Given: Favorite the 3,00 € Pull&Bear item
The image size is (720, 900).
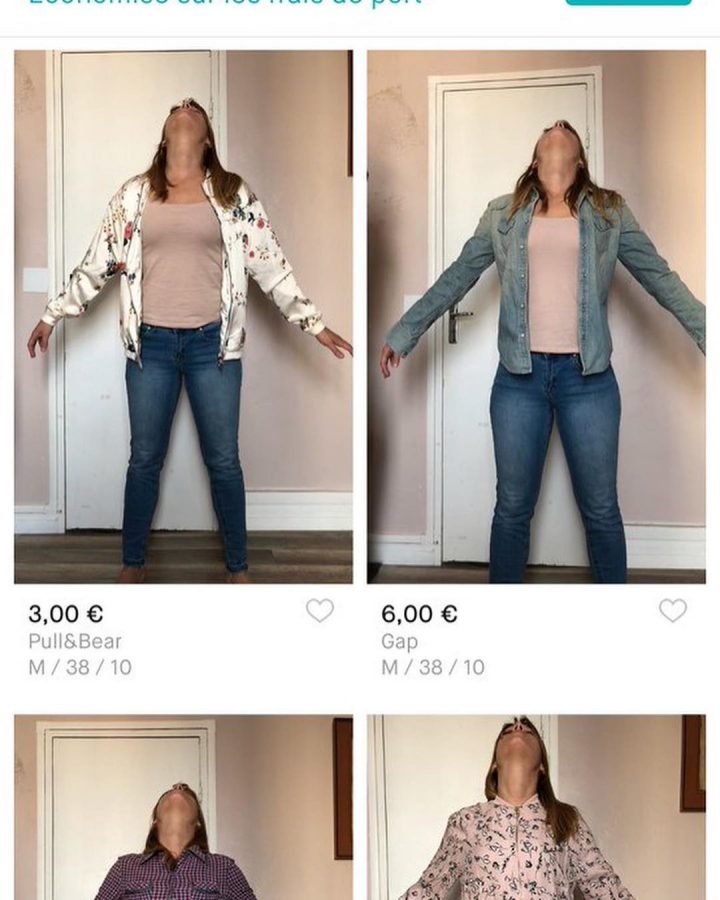Looking at the screenshot, I should click(320, 610).
